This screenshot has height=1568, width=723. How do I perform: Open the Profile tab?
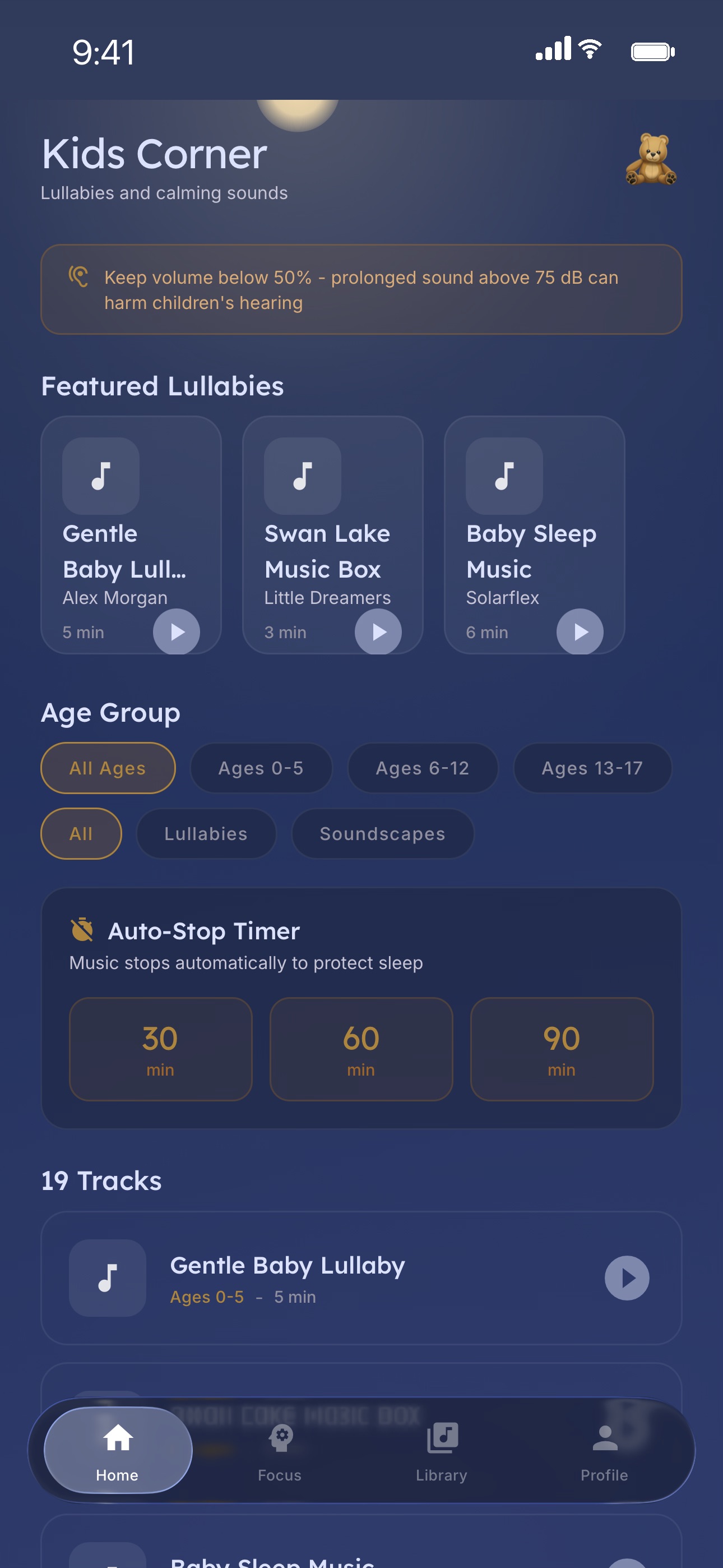[604, 1451]
